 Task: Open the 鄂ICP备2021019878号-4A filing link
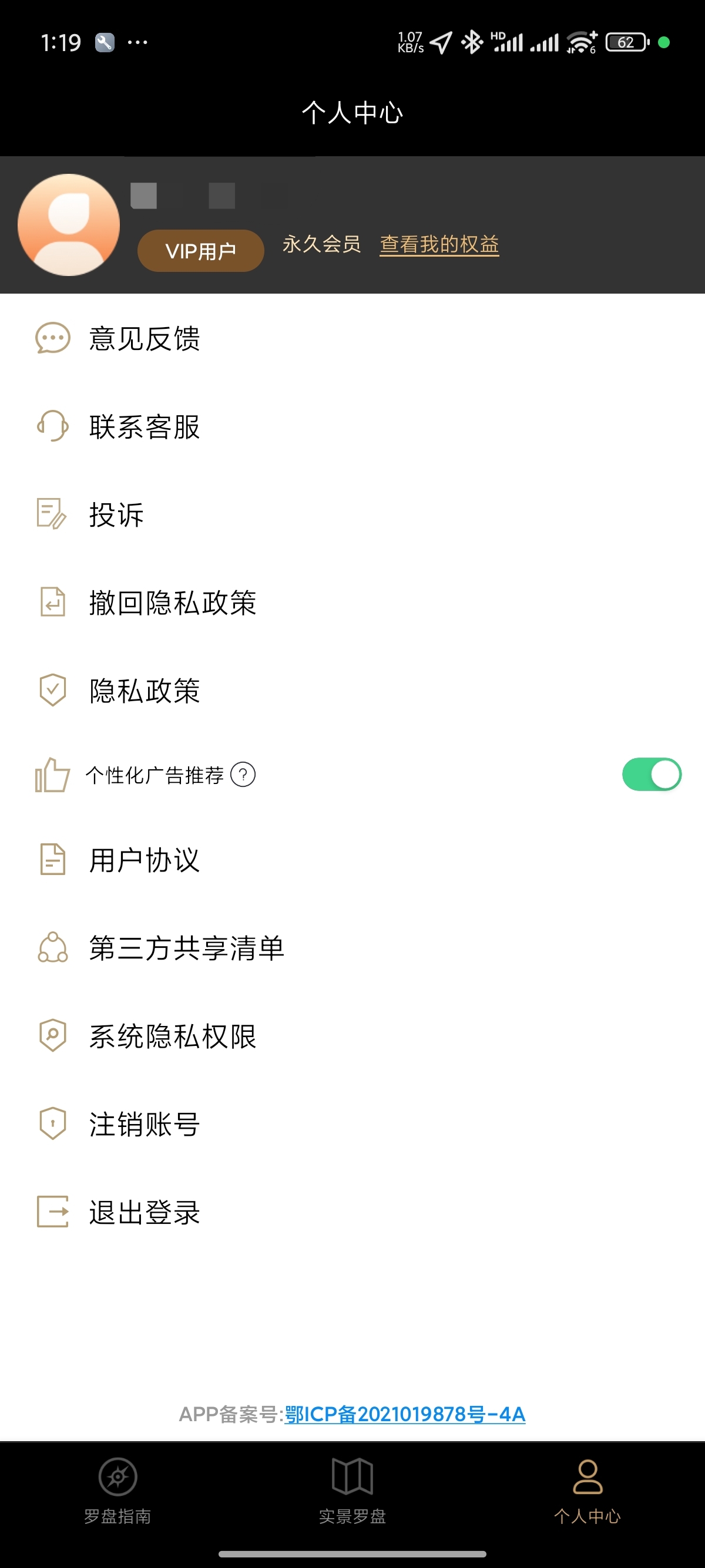click(x=405, y=1414)
